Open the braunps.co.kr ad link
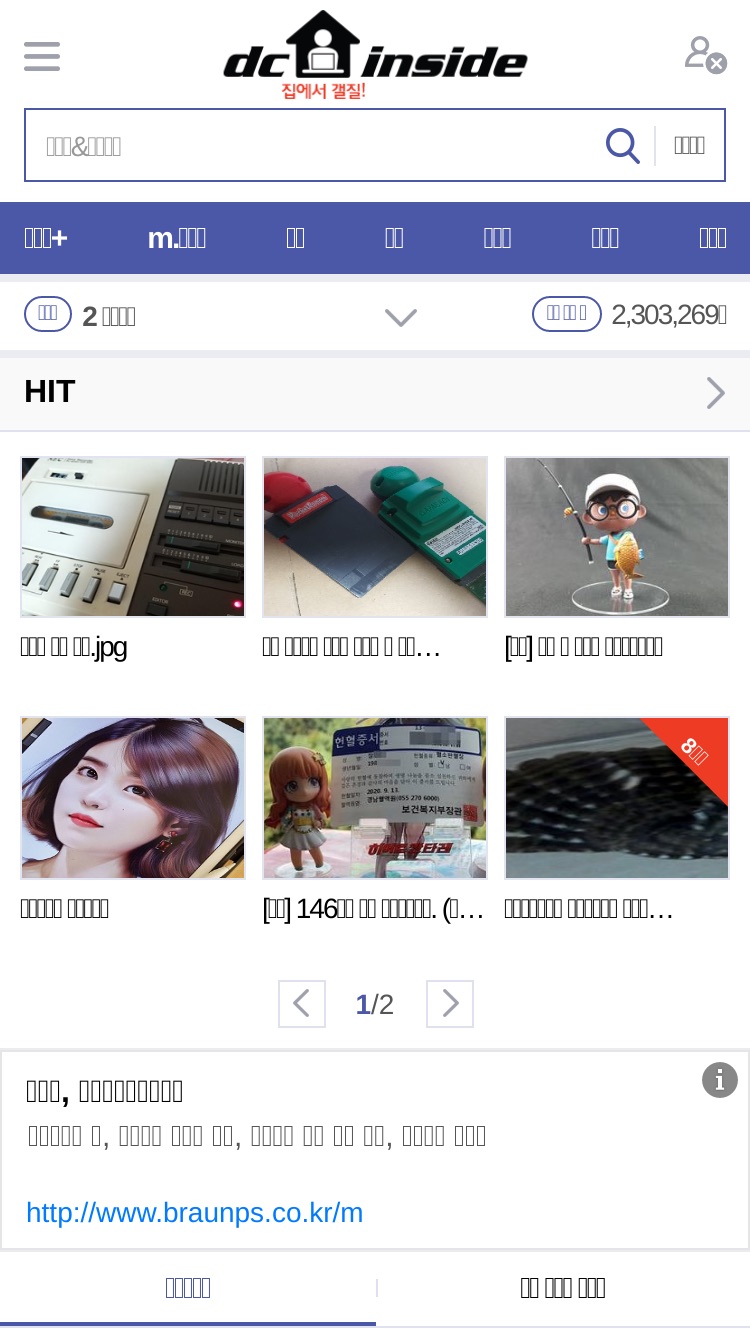This screenshot has height=1334, width=750. coord(194,1213)
